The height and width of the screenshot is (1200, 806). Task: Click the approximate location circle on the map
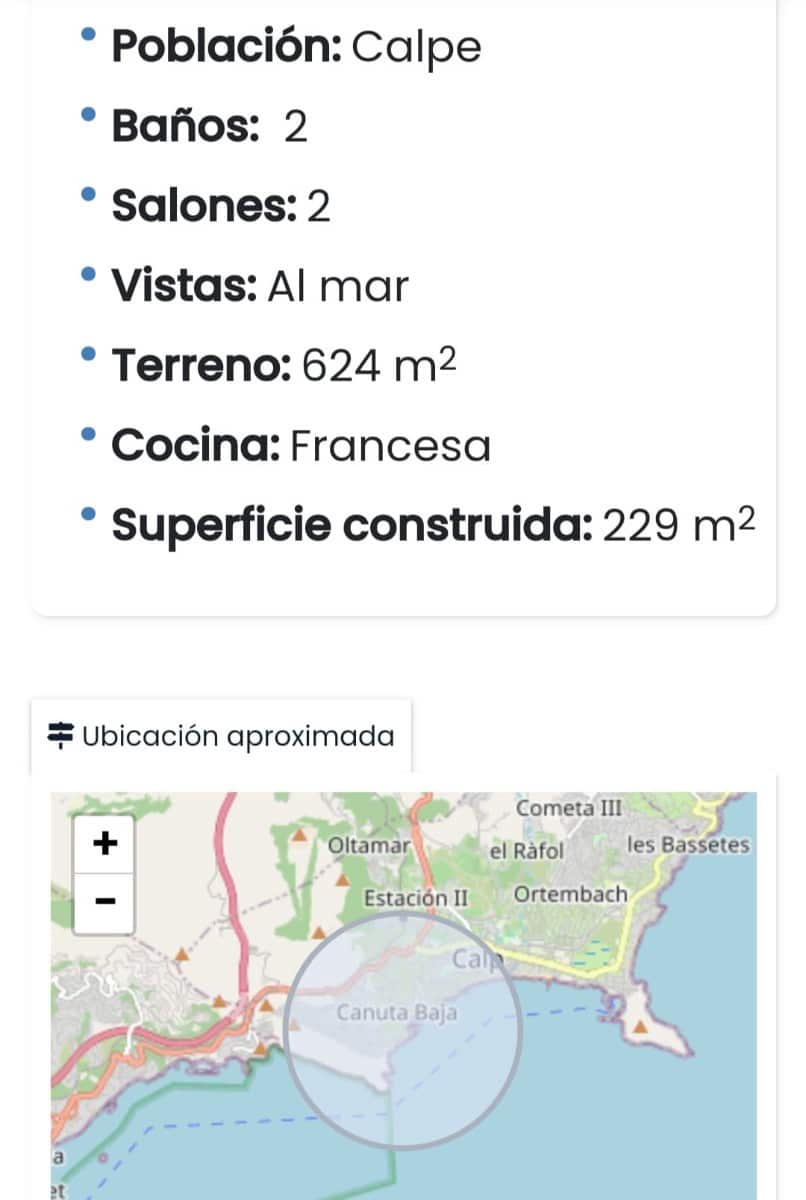tap(402, 1035)
